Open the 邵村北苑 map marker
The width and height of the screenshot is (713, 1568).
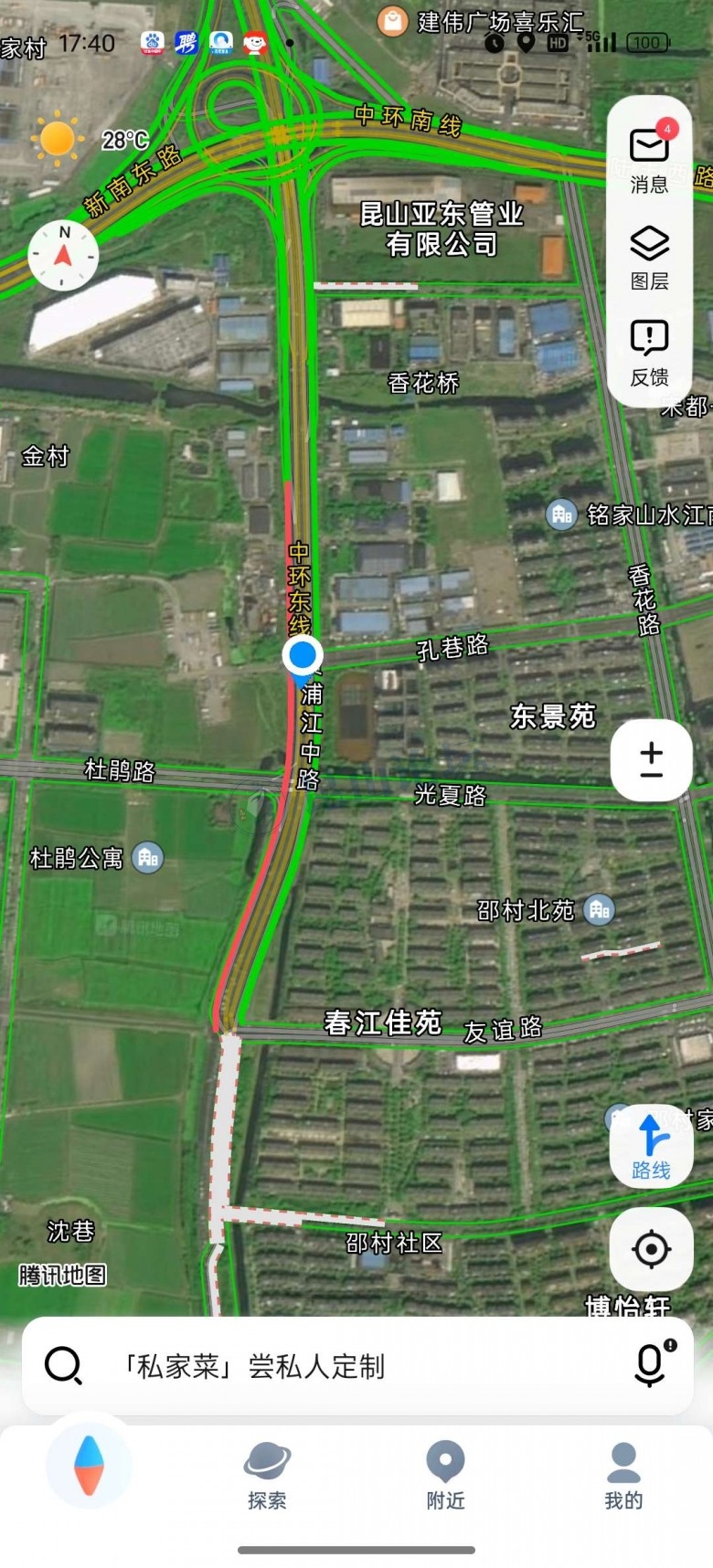(600, 909)
